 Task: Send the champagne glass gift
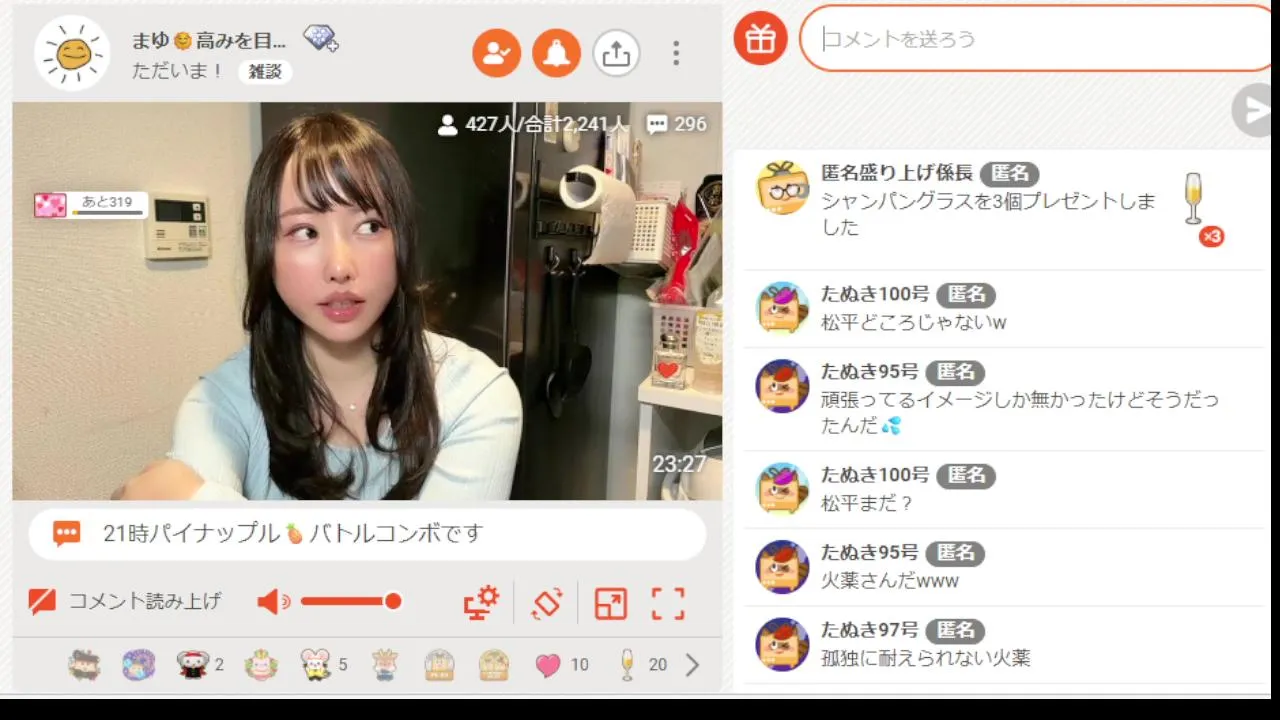coord(628,665)
